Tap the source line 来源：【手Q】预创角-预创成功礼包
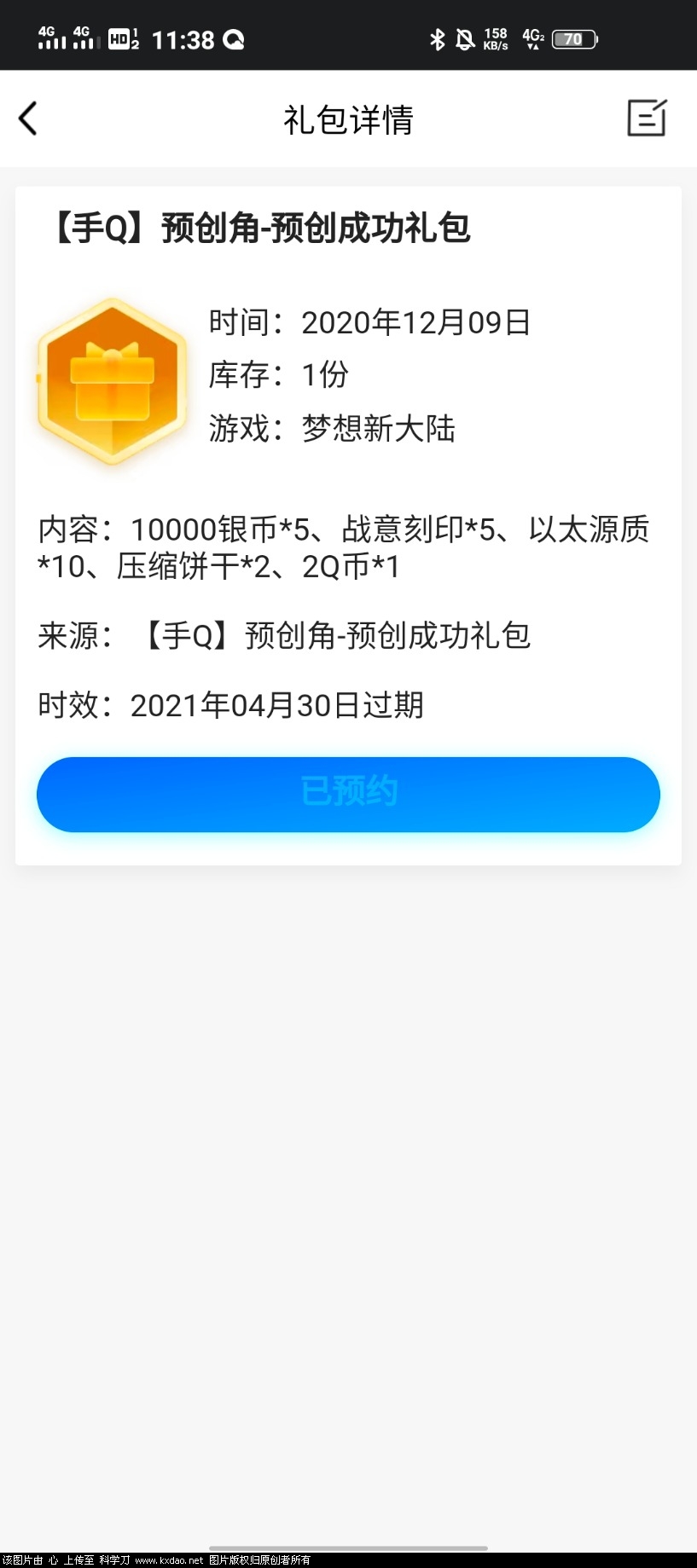Image resolution: width=697 pixels, height=1568 pixels. click(x=284, y=635)
